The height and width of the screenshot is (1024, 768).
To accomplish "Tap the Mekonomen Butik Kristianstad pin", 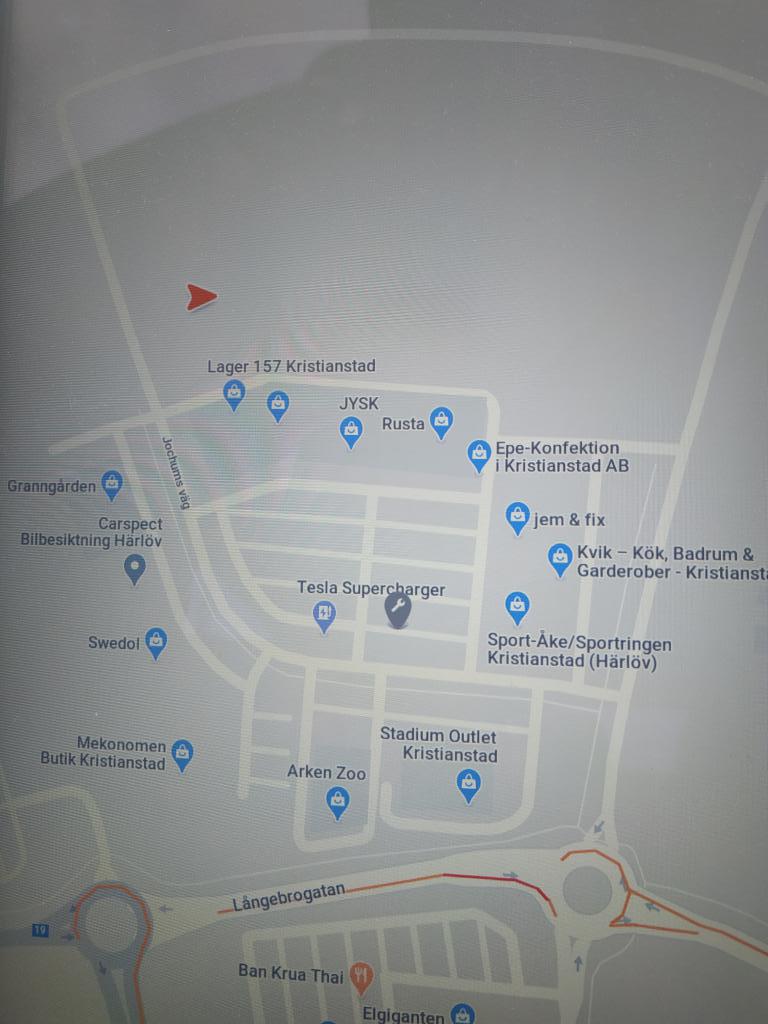I will pyautogui.click(x=182, y=753).
